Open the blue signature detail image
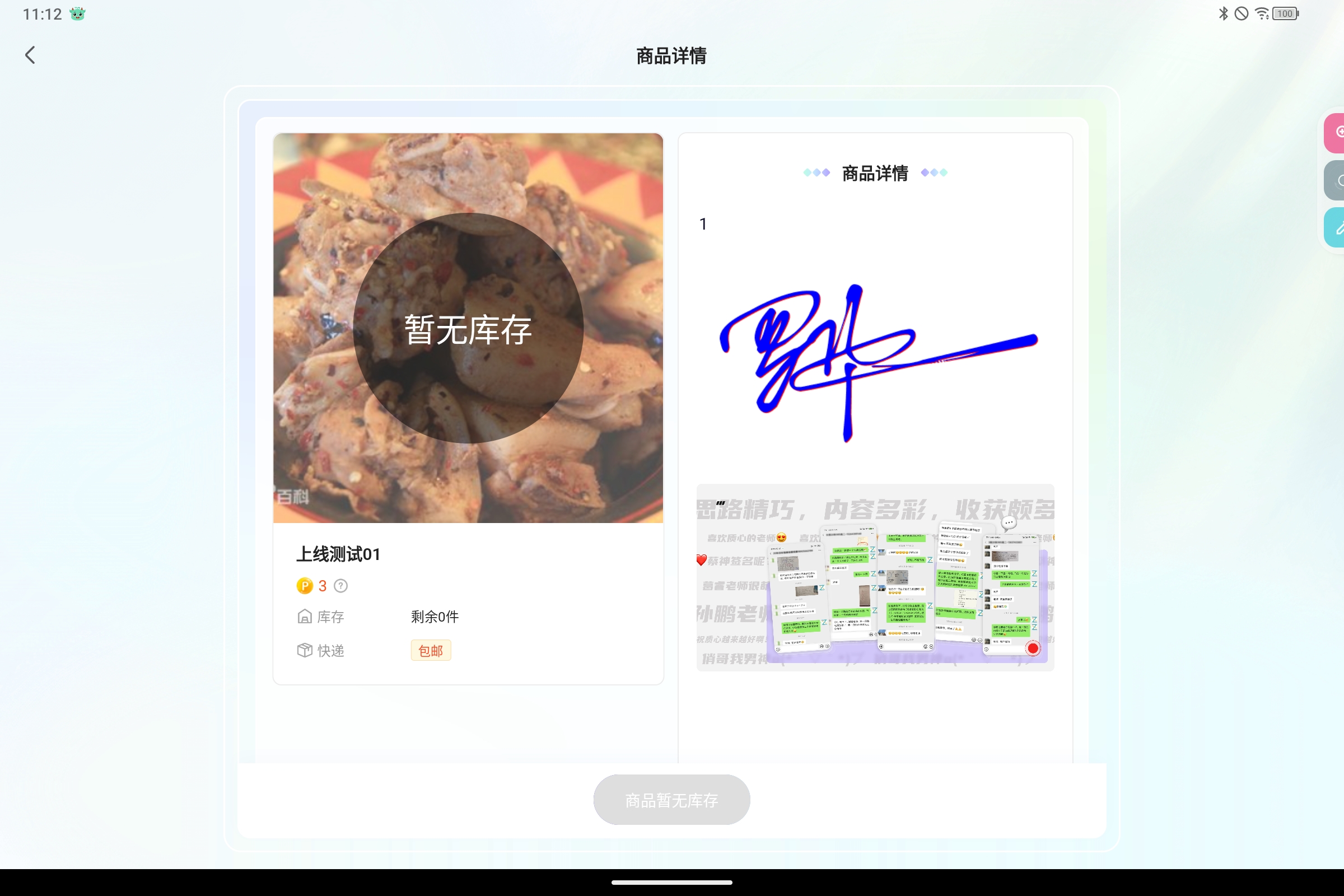The height and width of the screenshot is (896, 1344). pyautogui.click(x=875, y=361)
